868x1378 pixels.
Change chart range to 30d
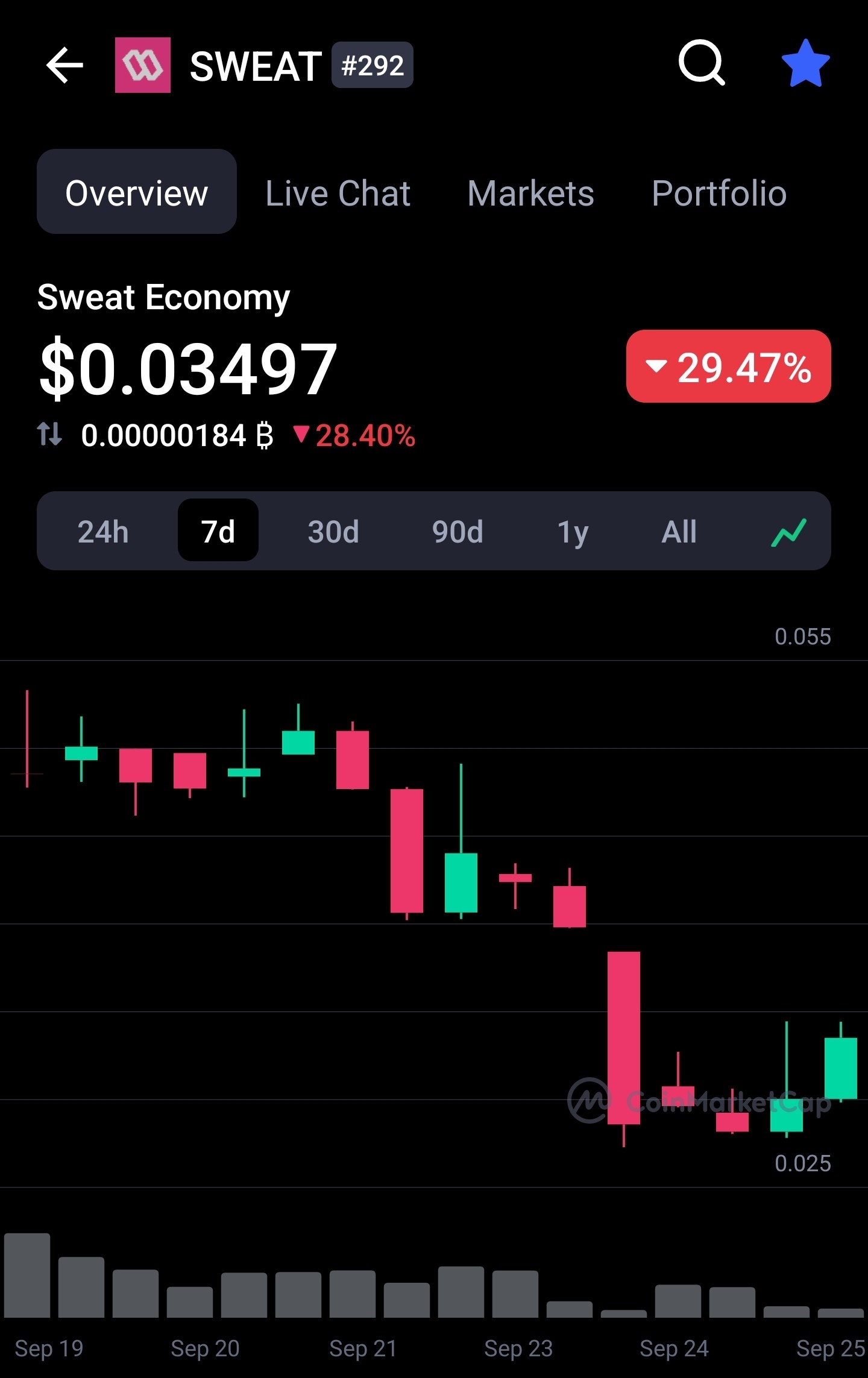[333, 531]
